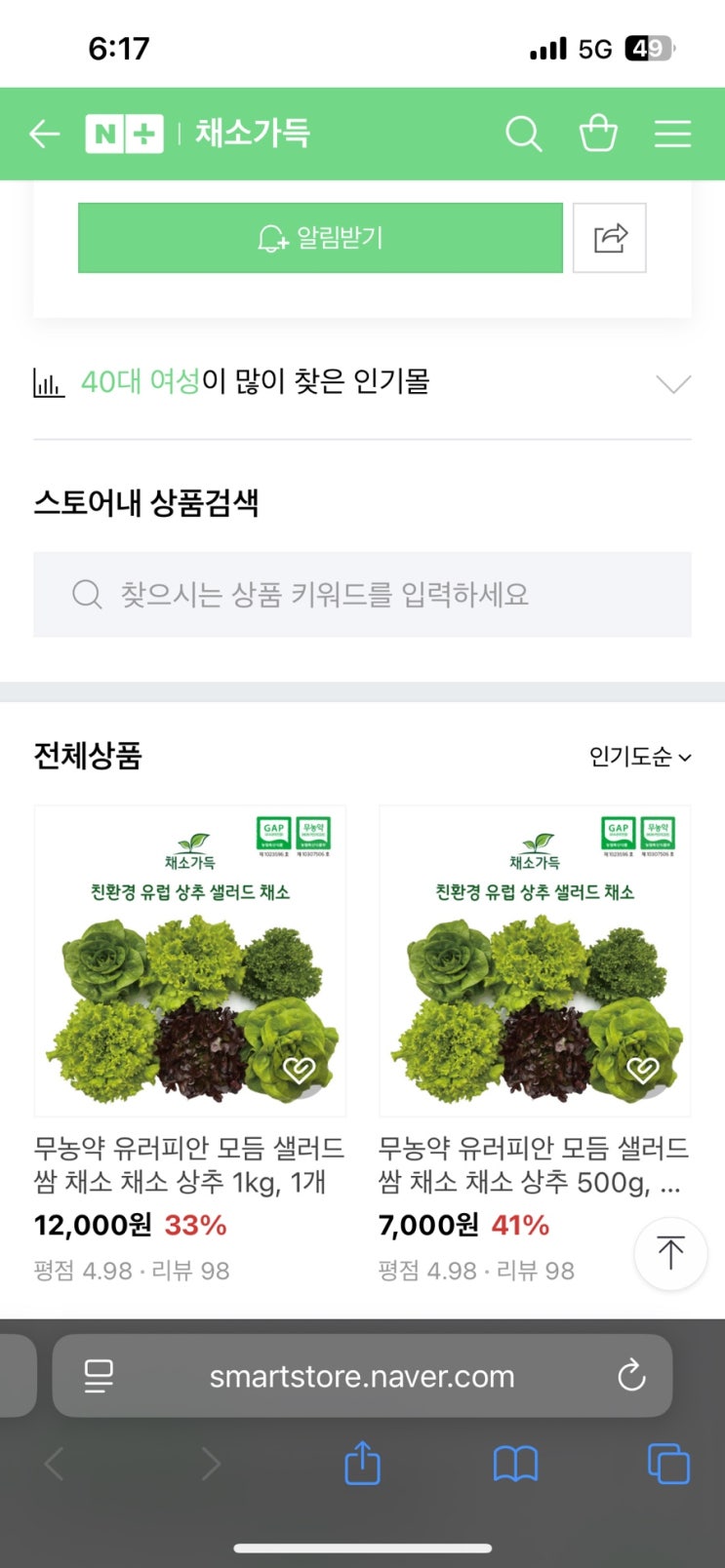Open the 500g salad vegetable product

[x=534, y=960]
